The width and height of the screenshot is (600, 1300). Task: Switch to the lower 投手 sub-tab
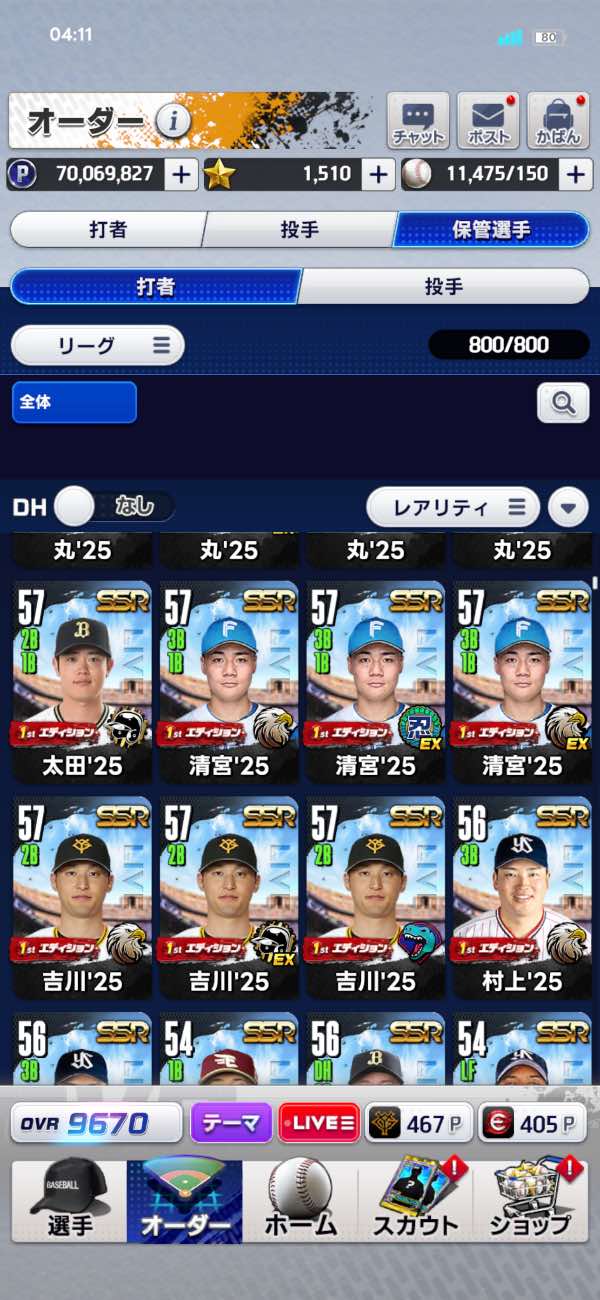444,287
